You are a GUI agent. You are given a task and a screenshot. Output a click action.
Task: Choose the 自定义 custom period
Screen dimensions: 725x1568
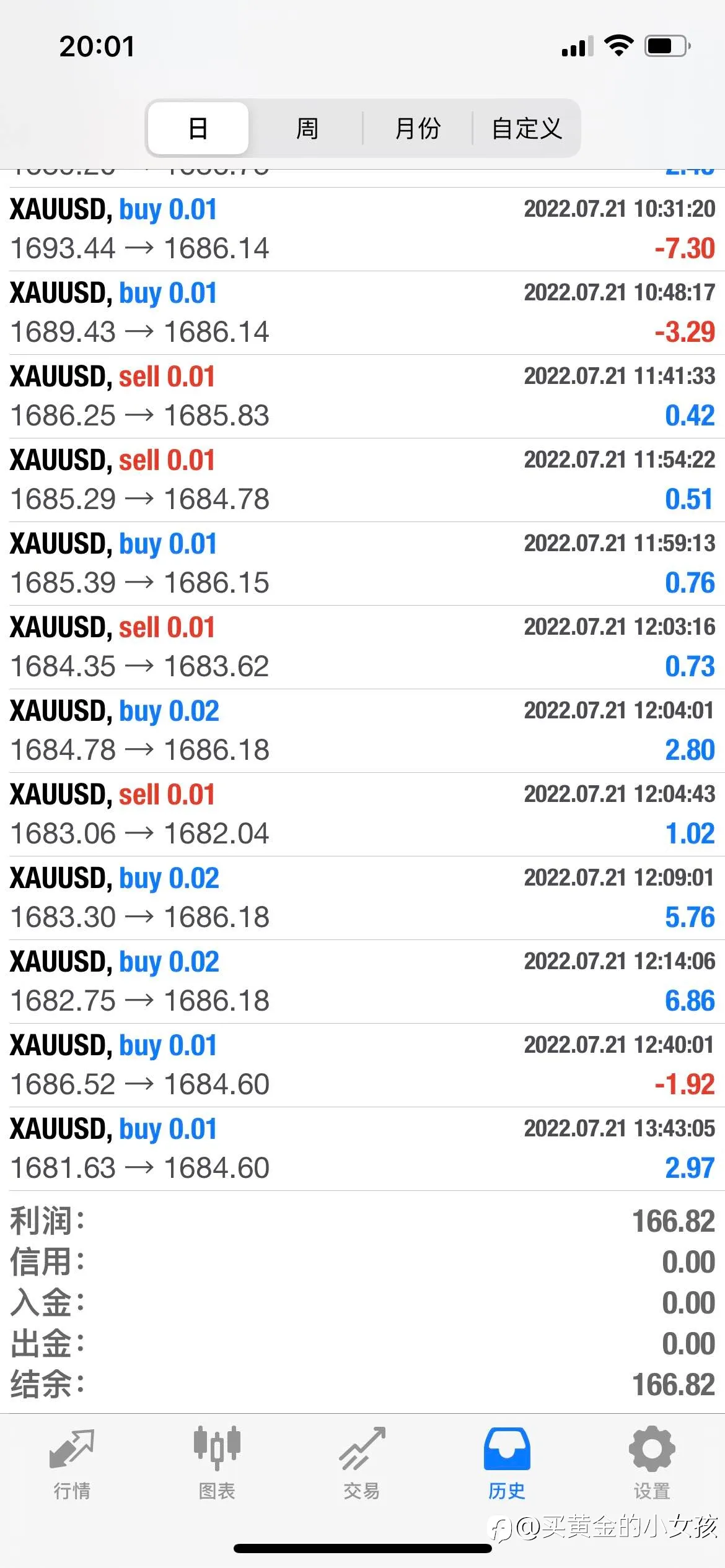click(527, 128)
